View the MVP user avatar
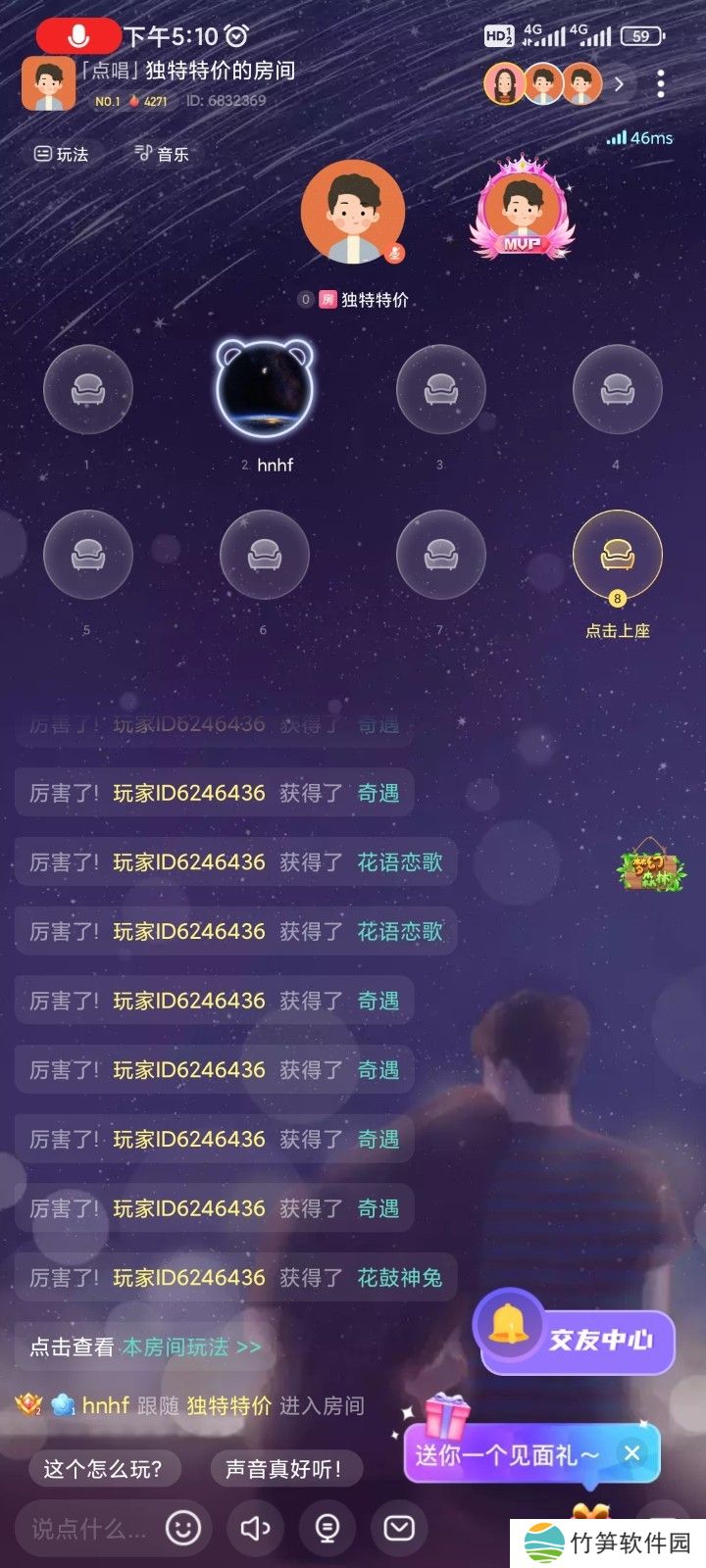Viewport: 706px width, 1568px height. 522,208
